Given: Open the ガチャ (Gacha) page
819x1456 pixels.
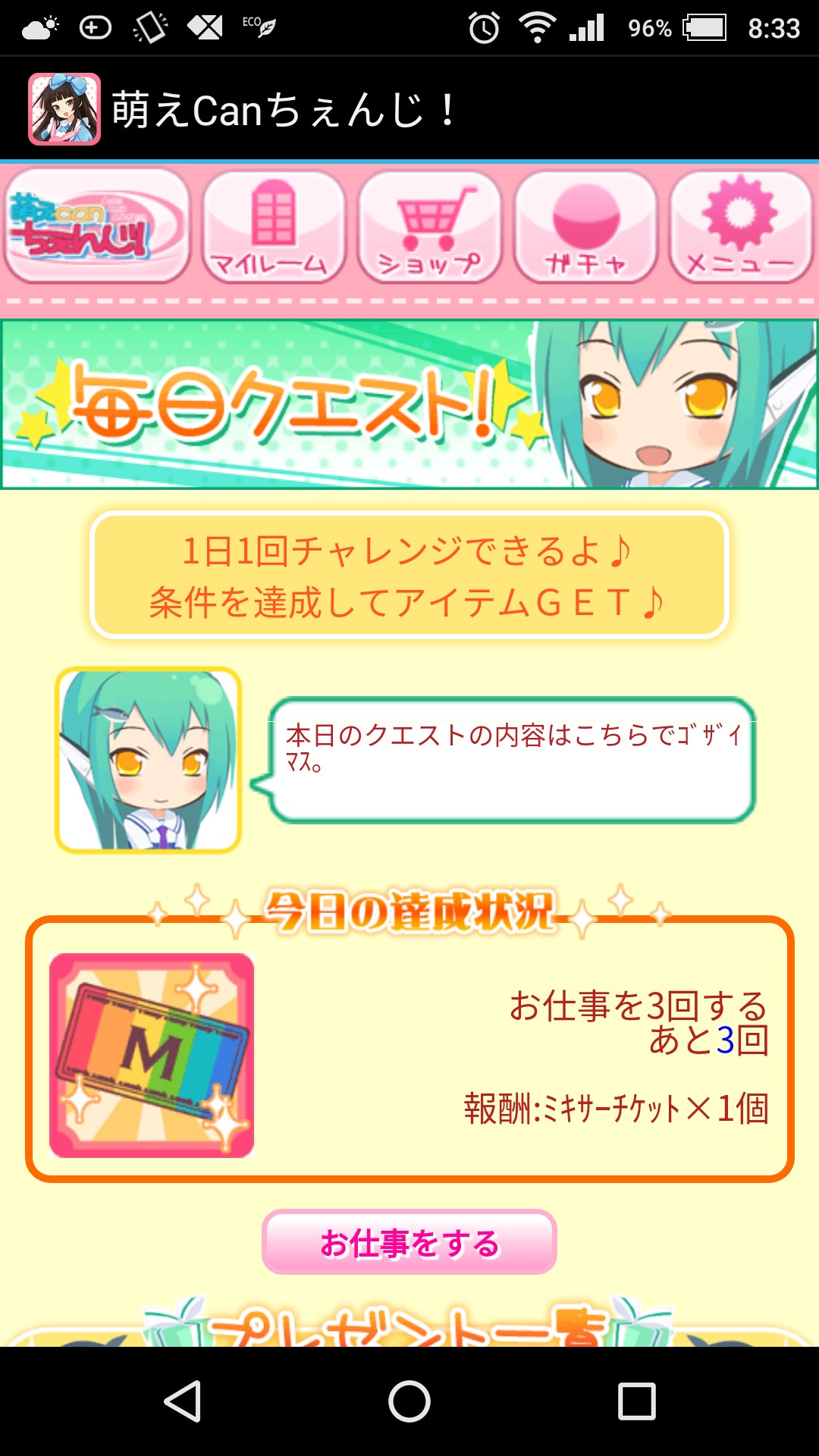Looking at the screenshot, I should tap(585, 227).
